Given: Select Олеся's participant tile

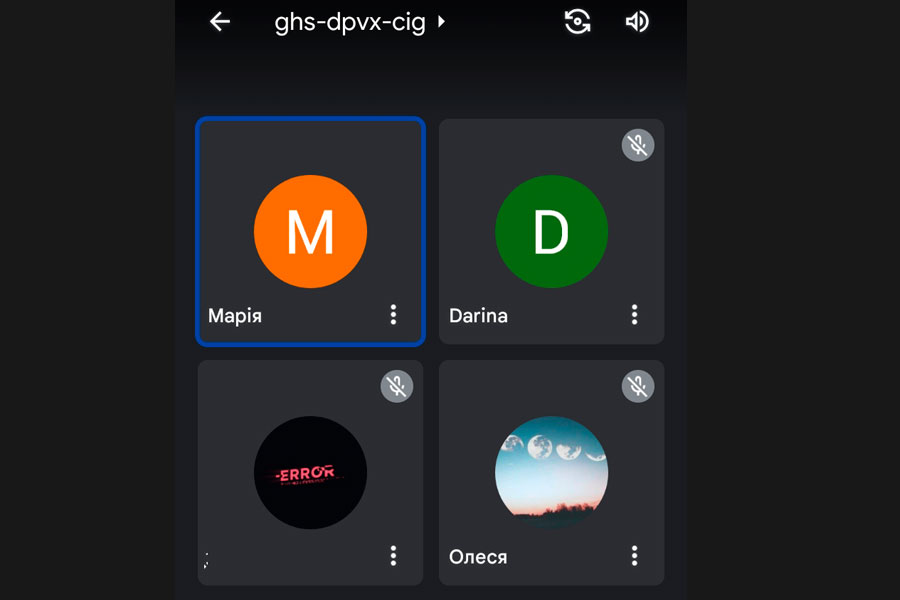Looking at the screenshot, I should [x=551, y=472].
